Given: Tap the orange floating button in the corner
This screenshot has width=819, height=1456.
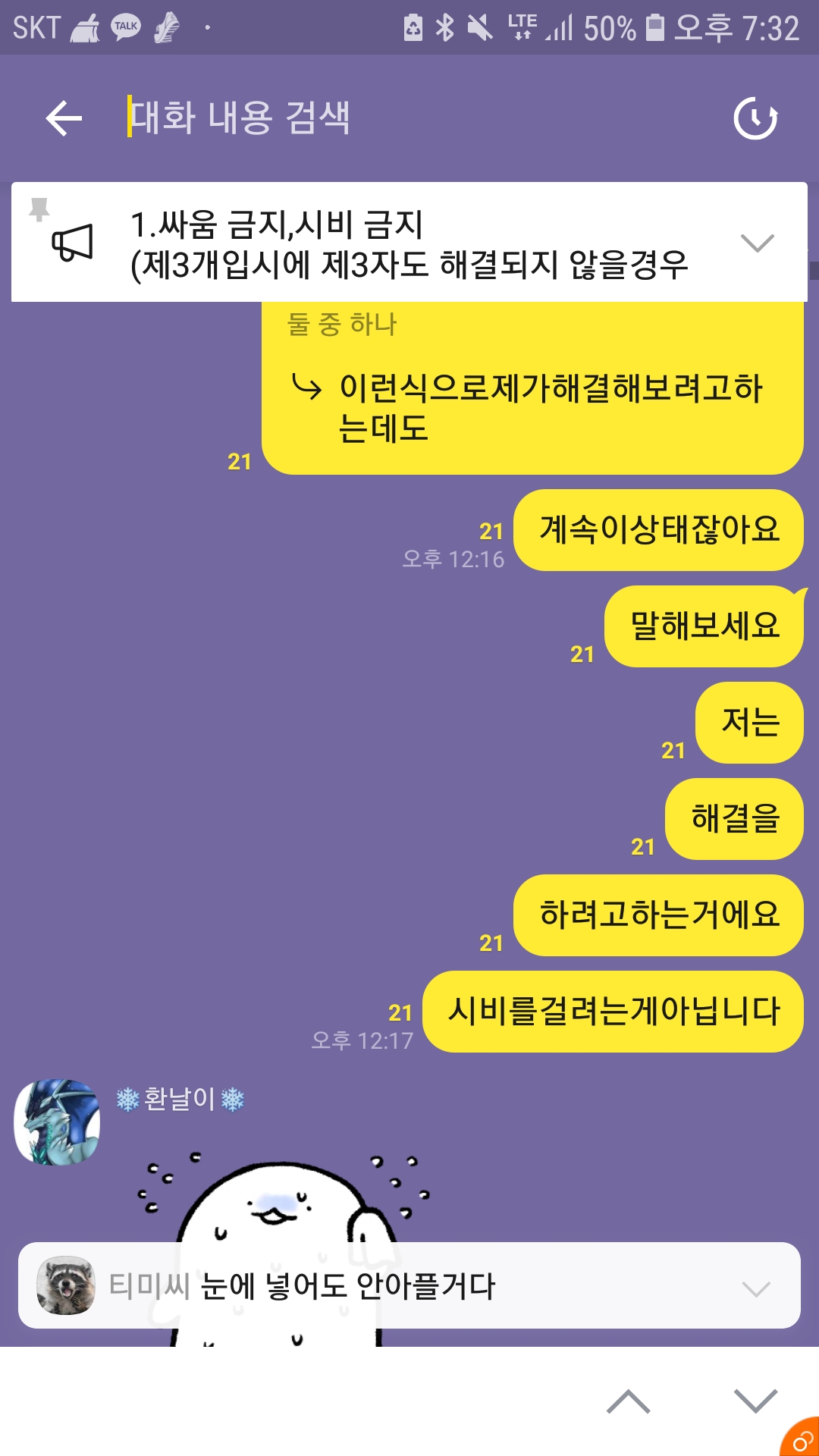Looking at the screenshot, I should pos(801,1439).
